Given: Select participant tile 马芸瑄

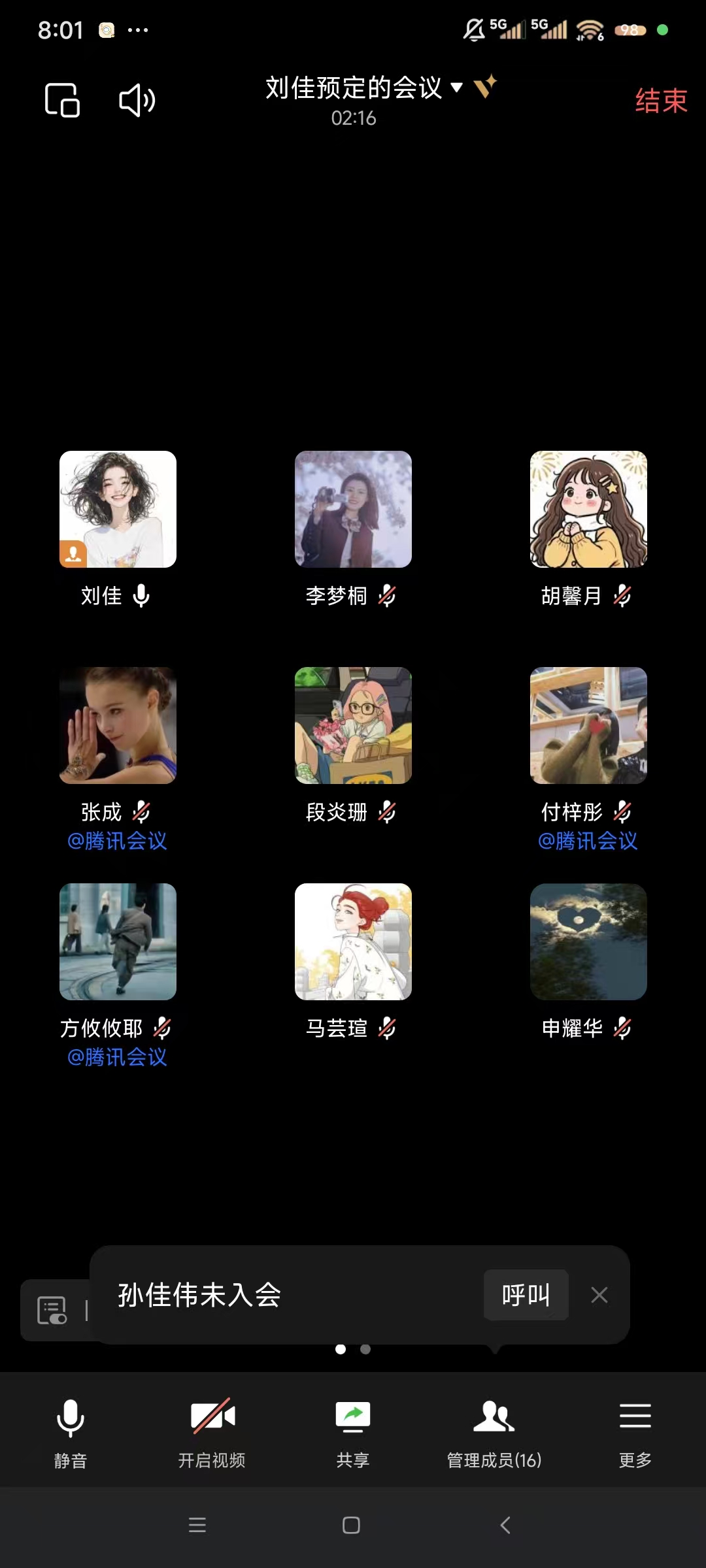Looking at the screenshot, I should [x=353, y=941].
